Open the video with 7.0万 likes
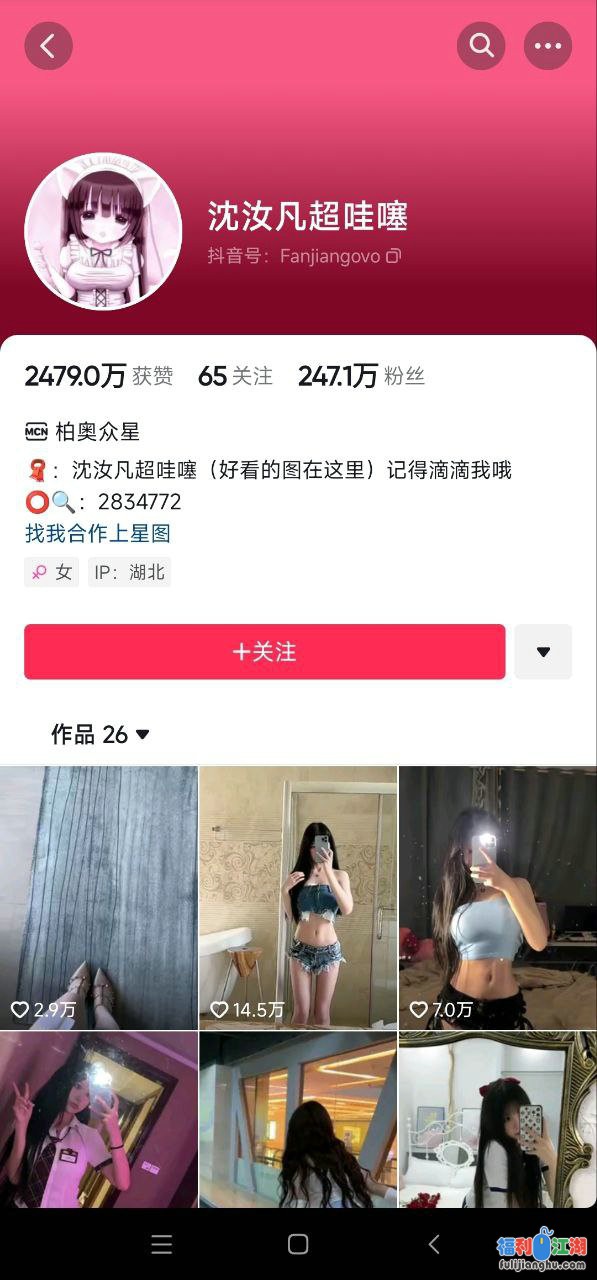 (498, 897)
